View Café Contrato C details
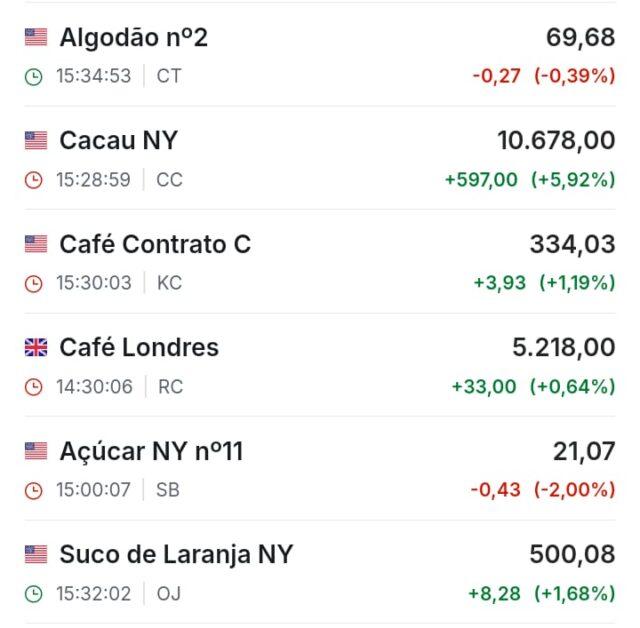 320,262
